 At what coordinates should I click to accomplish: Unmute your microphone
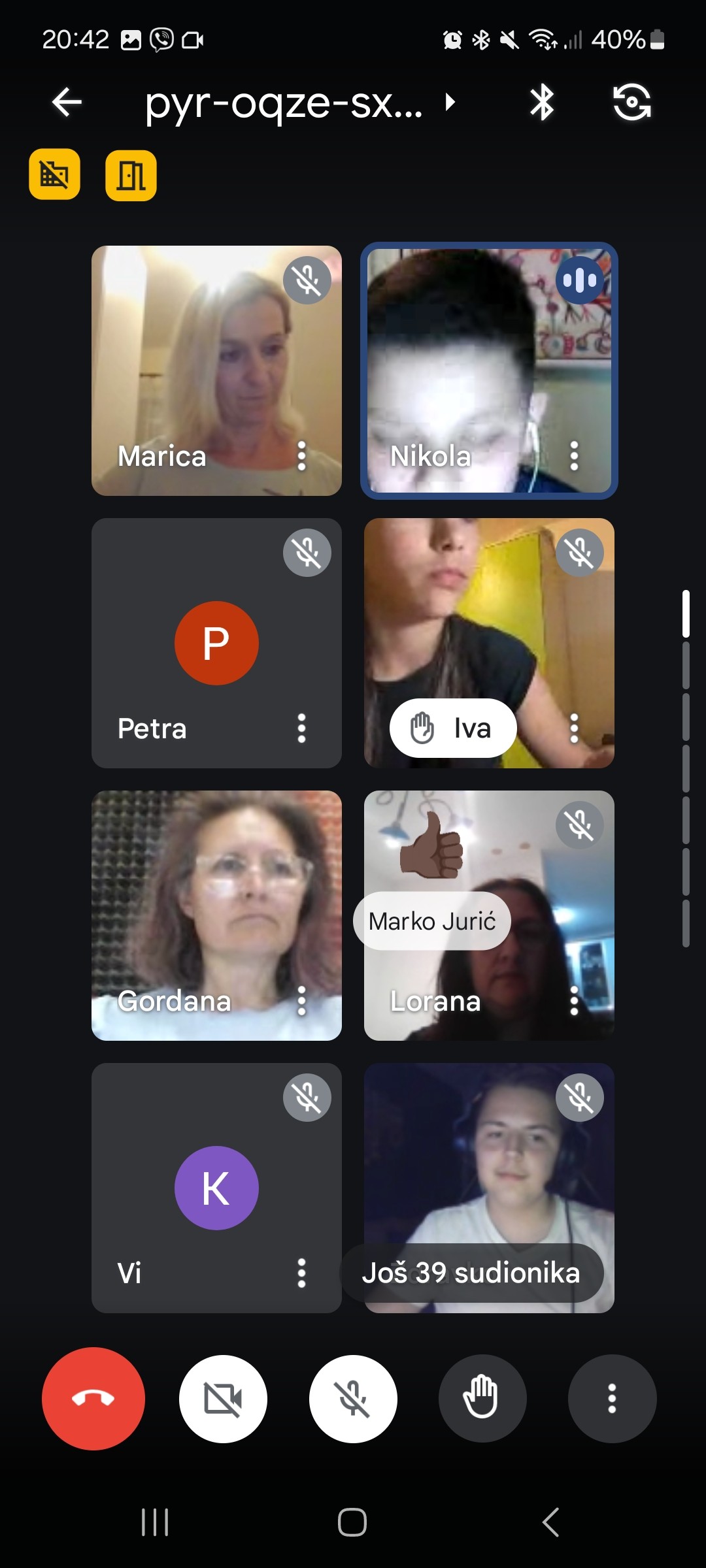353,1399
